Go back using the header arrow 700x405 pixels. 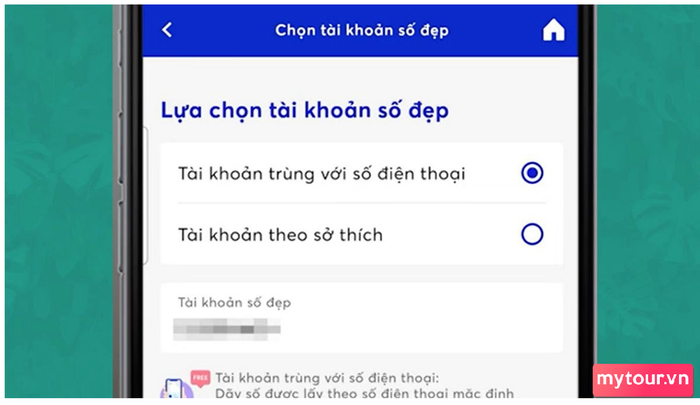pos(167,30)
